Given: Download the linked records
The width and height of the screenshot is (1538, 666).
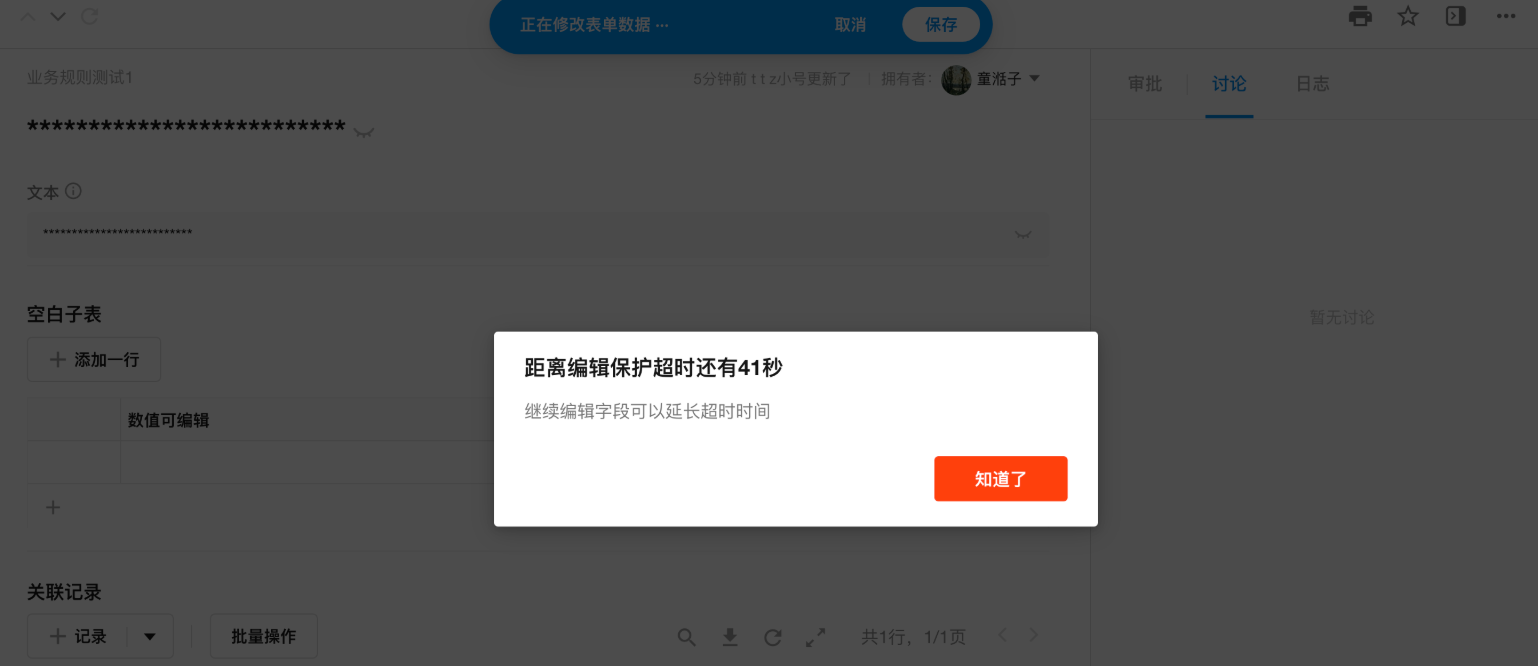Looking at the screenshot, I should (730, 637).
